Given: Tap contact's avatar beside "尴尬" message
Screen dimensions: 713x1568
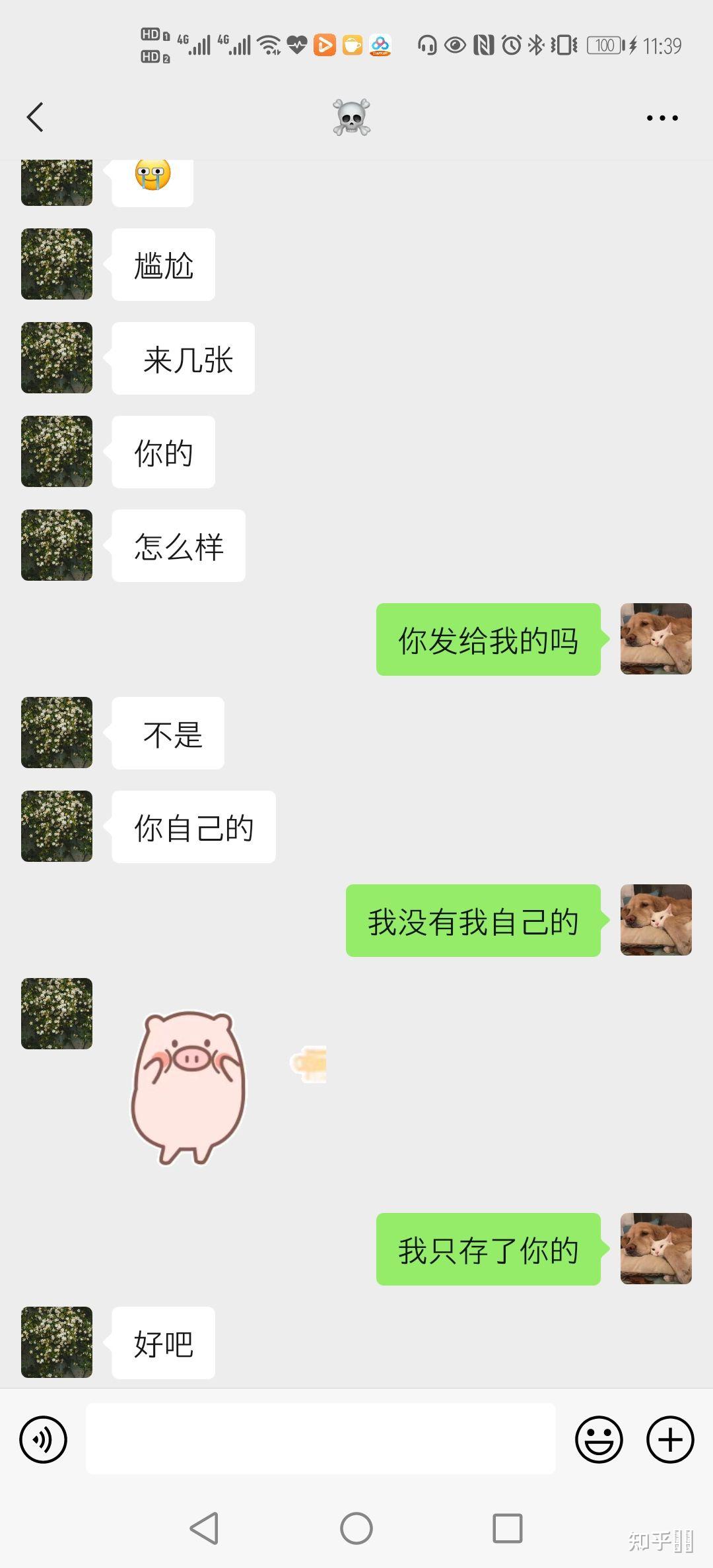Looking at the screenshot, I should 57,264.
